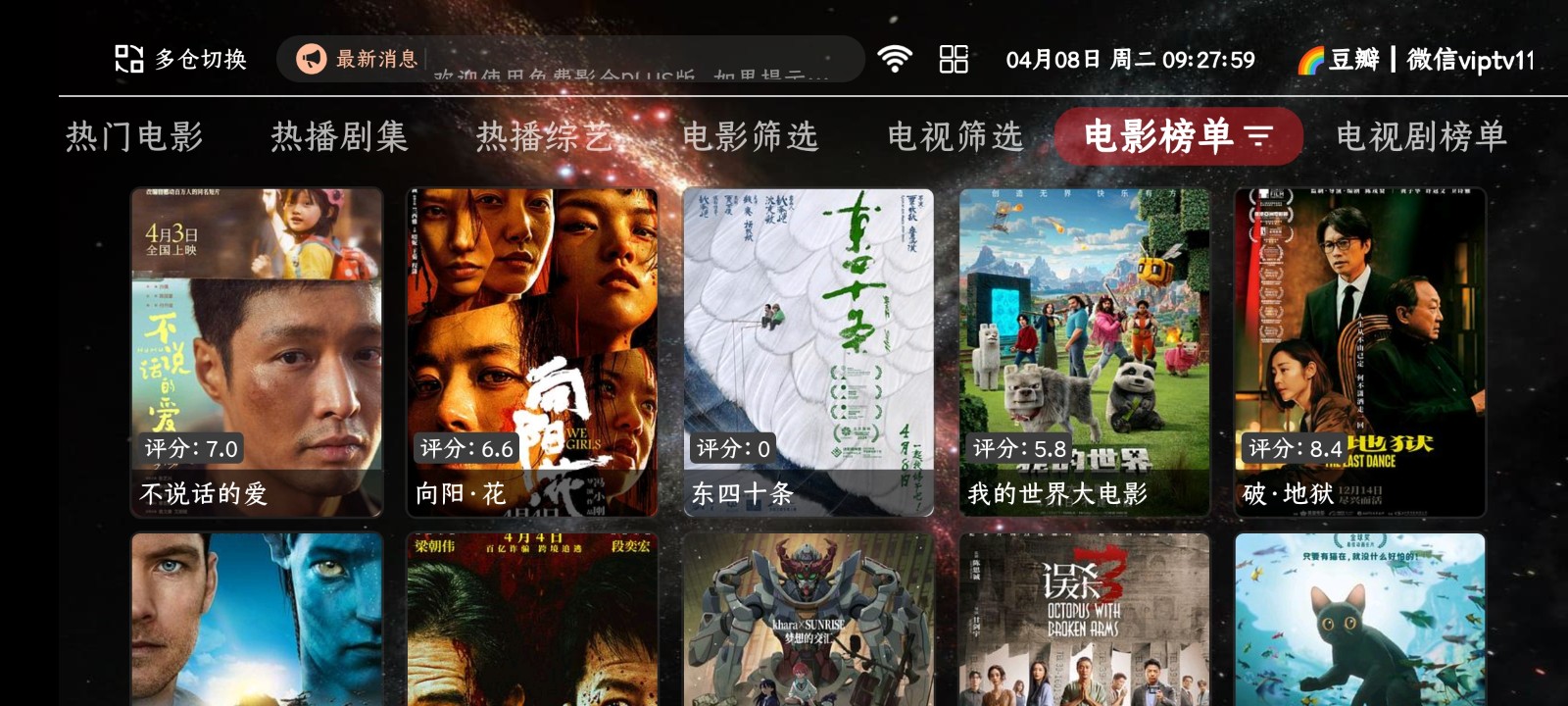Open the black cat movie poster

1360,620
